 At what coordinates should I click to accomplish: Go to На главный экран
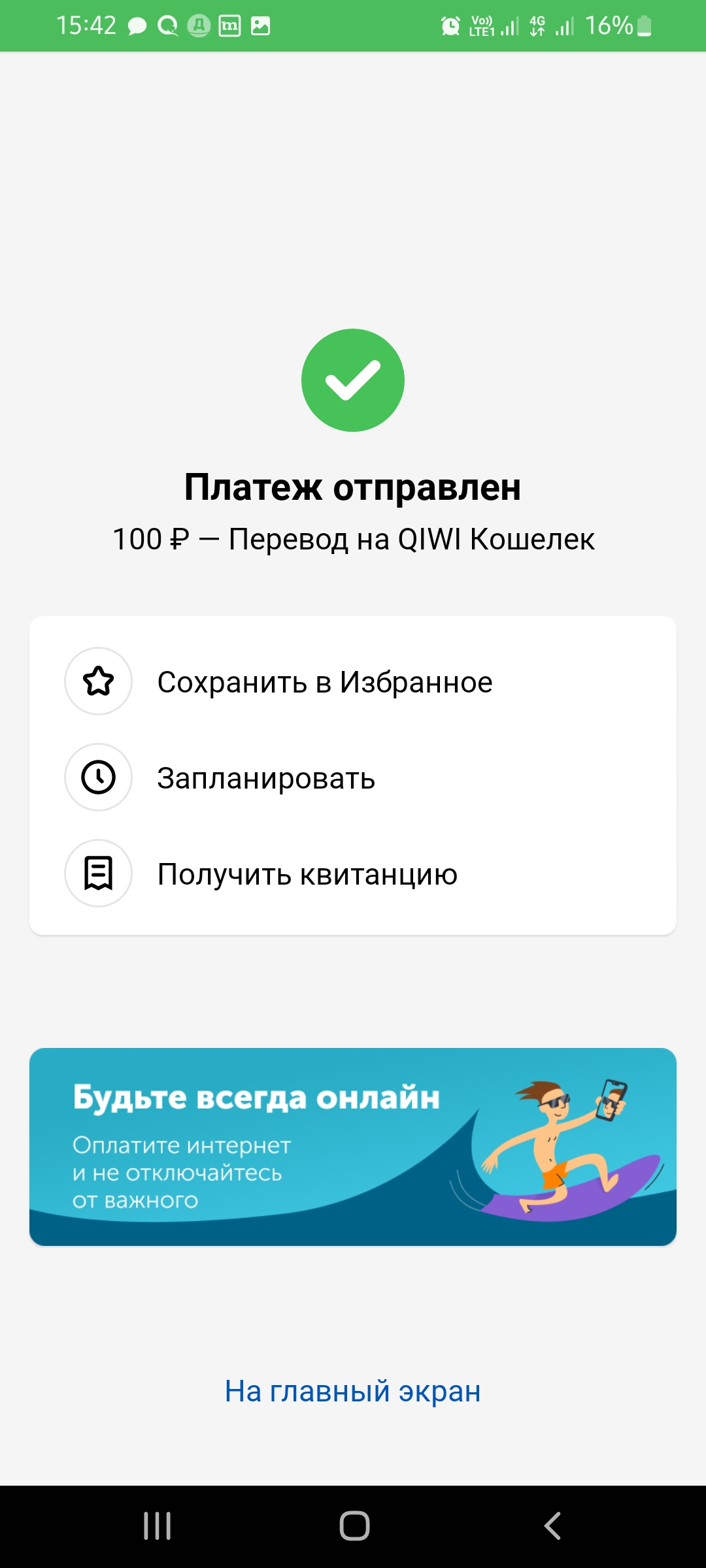(353, 1391)
